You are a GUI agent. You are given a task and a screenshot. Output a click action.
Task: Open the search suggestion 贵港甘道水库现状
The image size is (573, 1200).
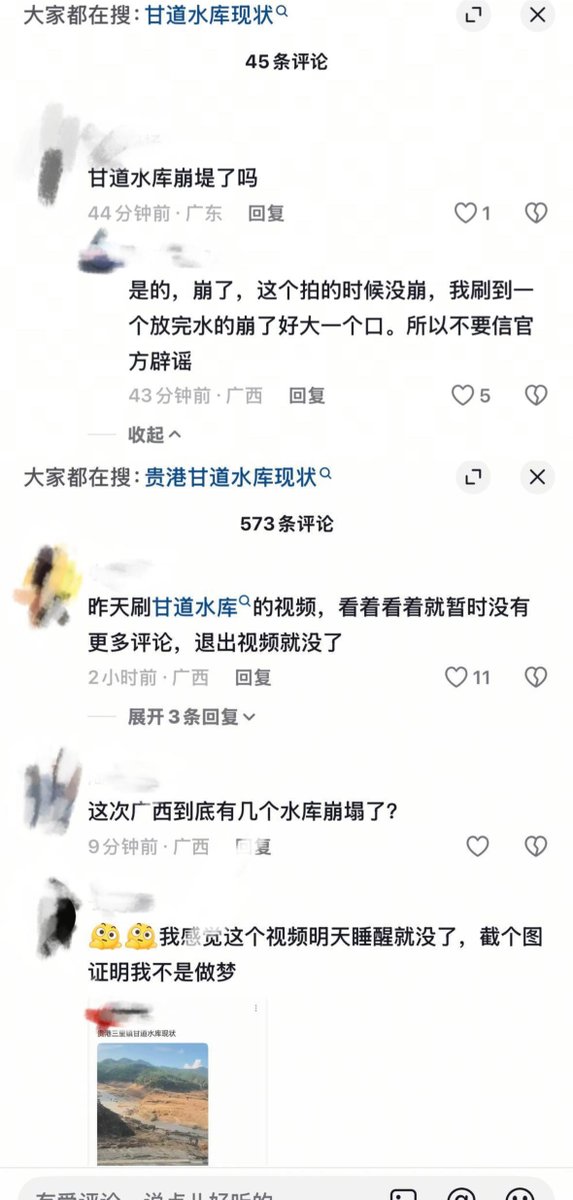[x=239, y=476]
